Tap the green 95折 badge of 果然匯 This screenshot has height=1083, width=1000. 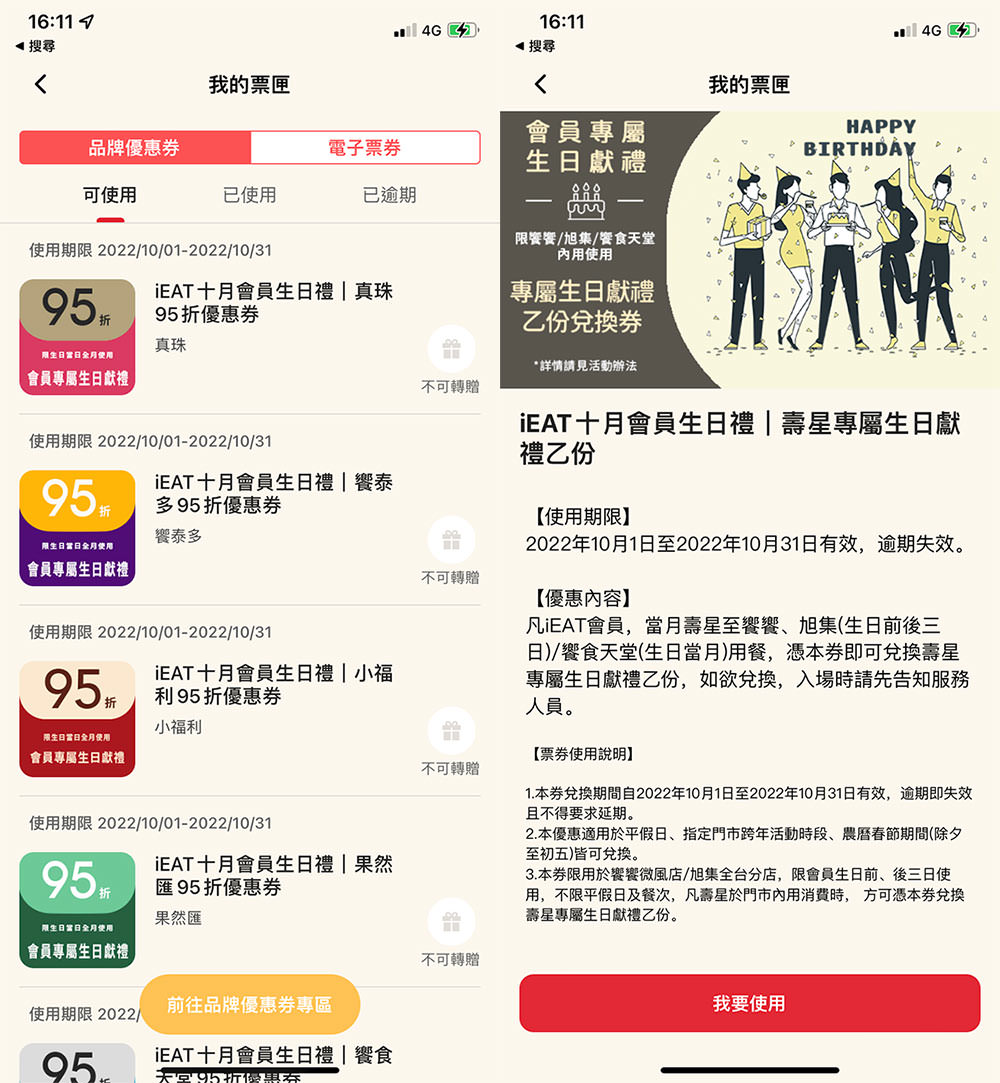[77, 909]
